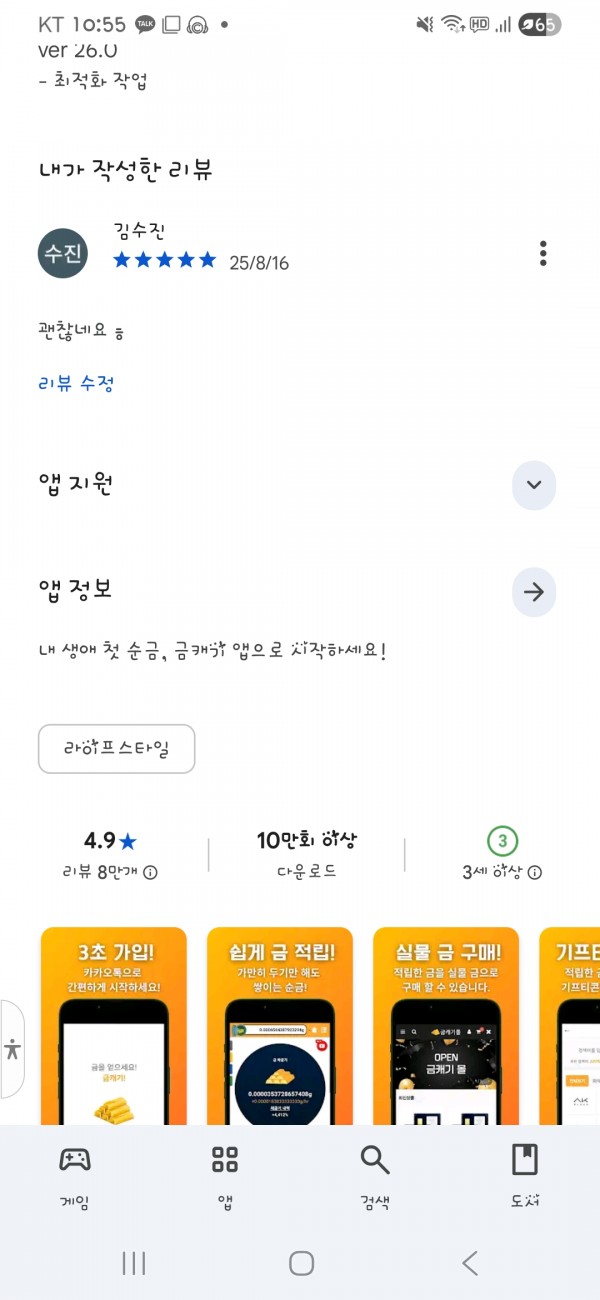Switch to the 게임 tab

75,1177
